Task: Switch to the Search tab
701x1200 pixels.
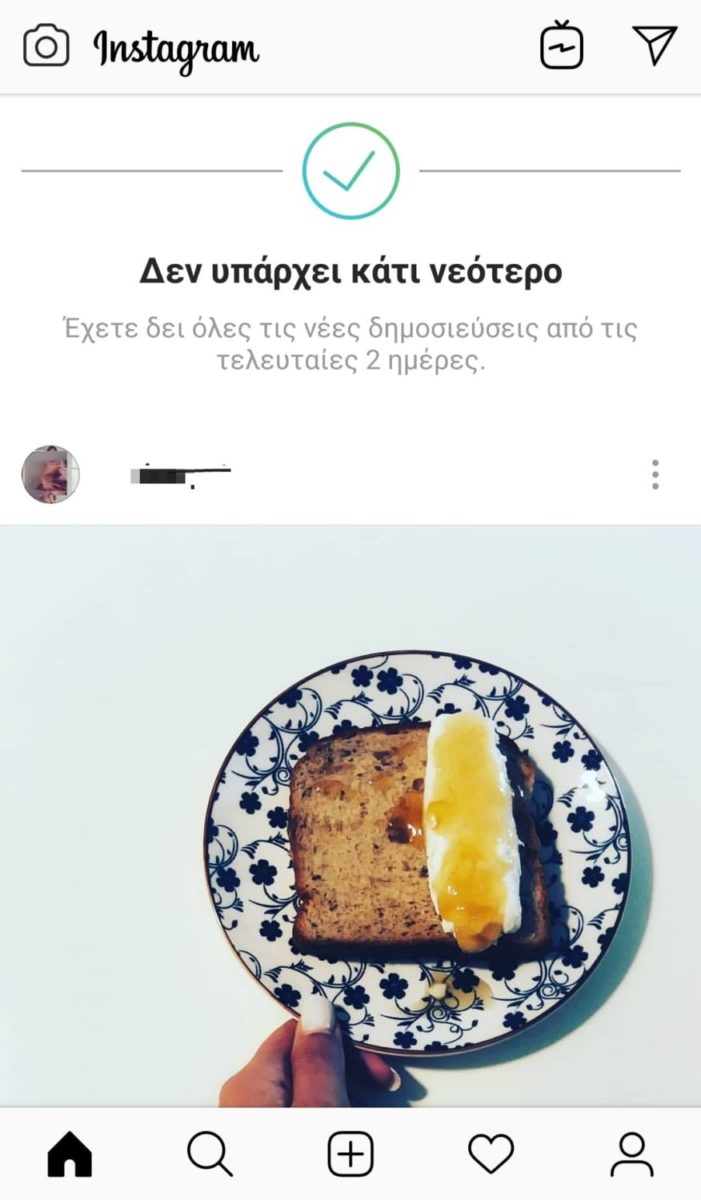Action: [x=210, y=1155]
